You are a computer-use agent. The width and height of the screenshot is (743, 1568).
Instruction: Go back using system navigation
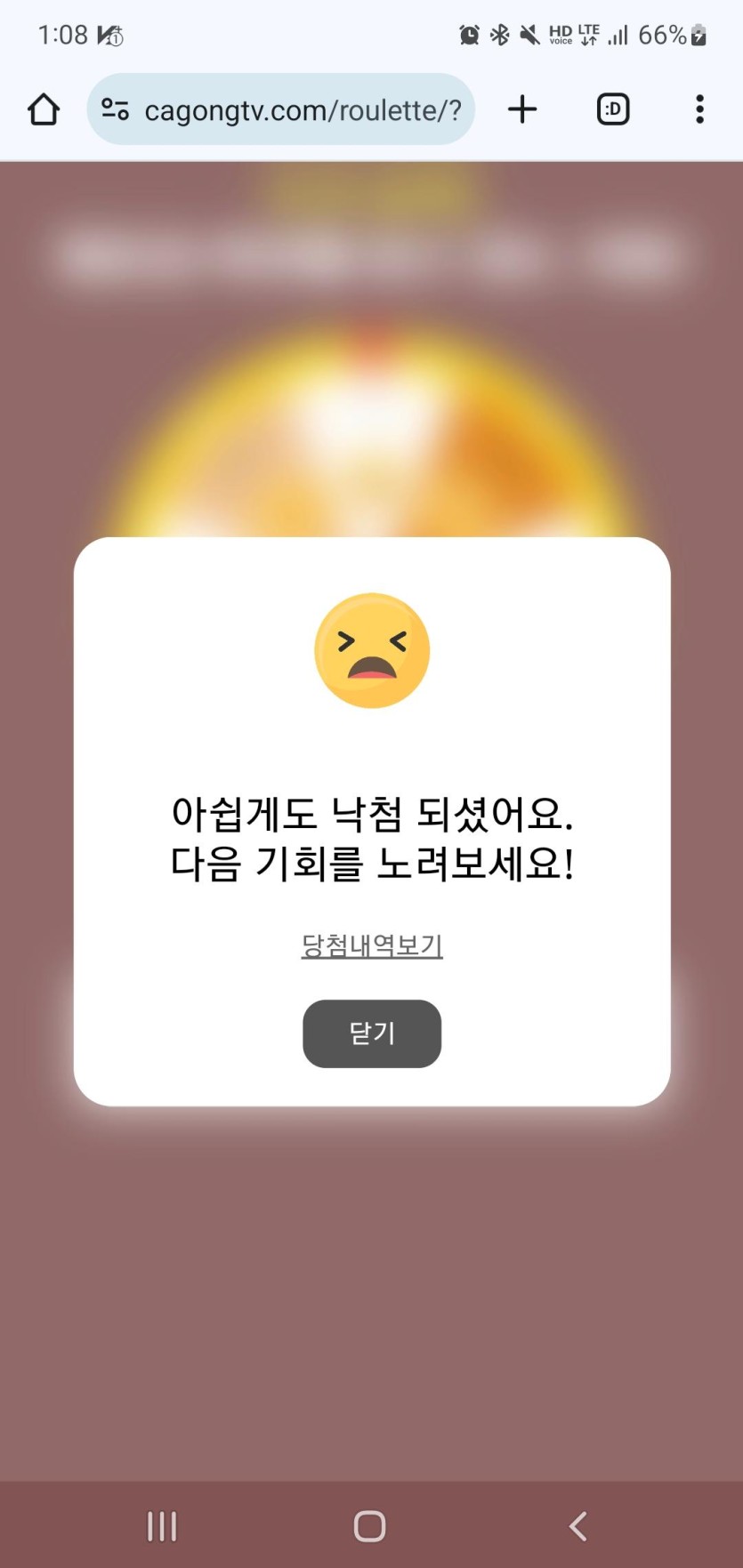[x=578, y=1526]
